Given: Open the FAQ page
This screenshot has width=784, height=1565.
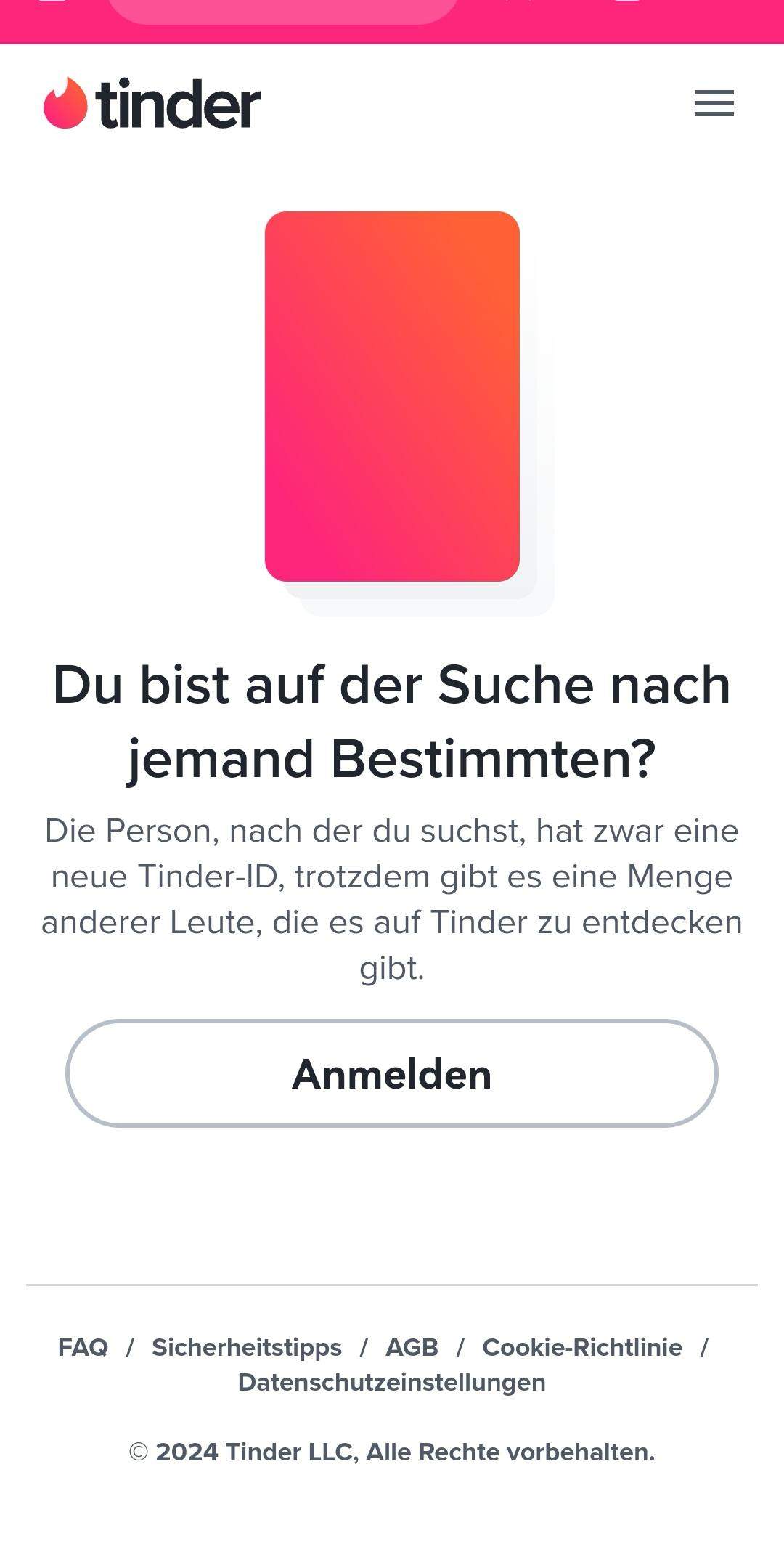Looking at the screenshot, I should (x=83, y=1347).
